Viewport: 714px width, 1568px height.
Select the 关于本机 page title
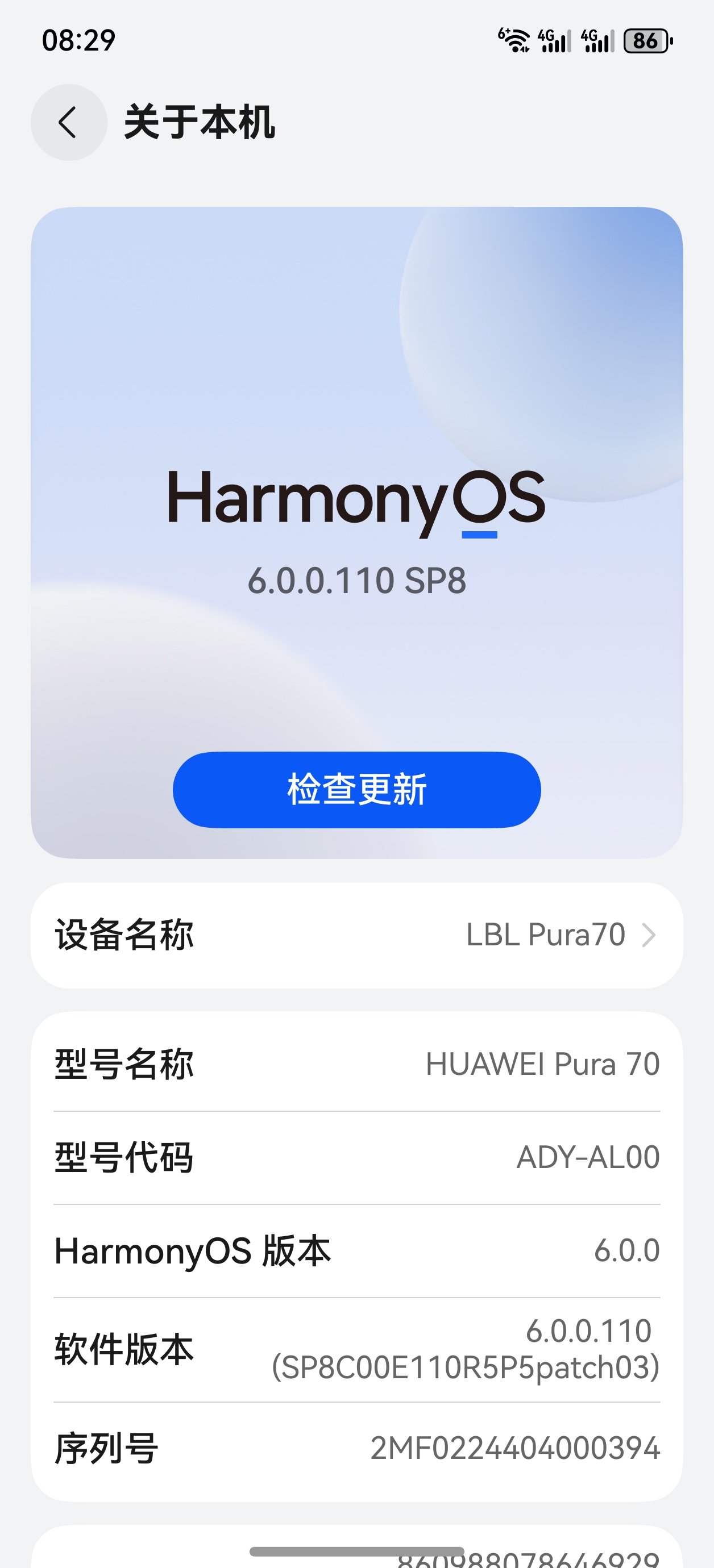(198, 122)
